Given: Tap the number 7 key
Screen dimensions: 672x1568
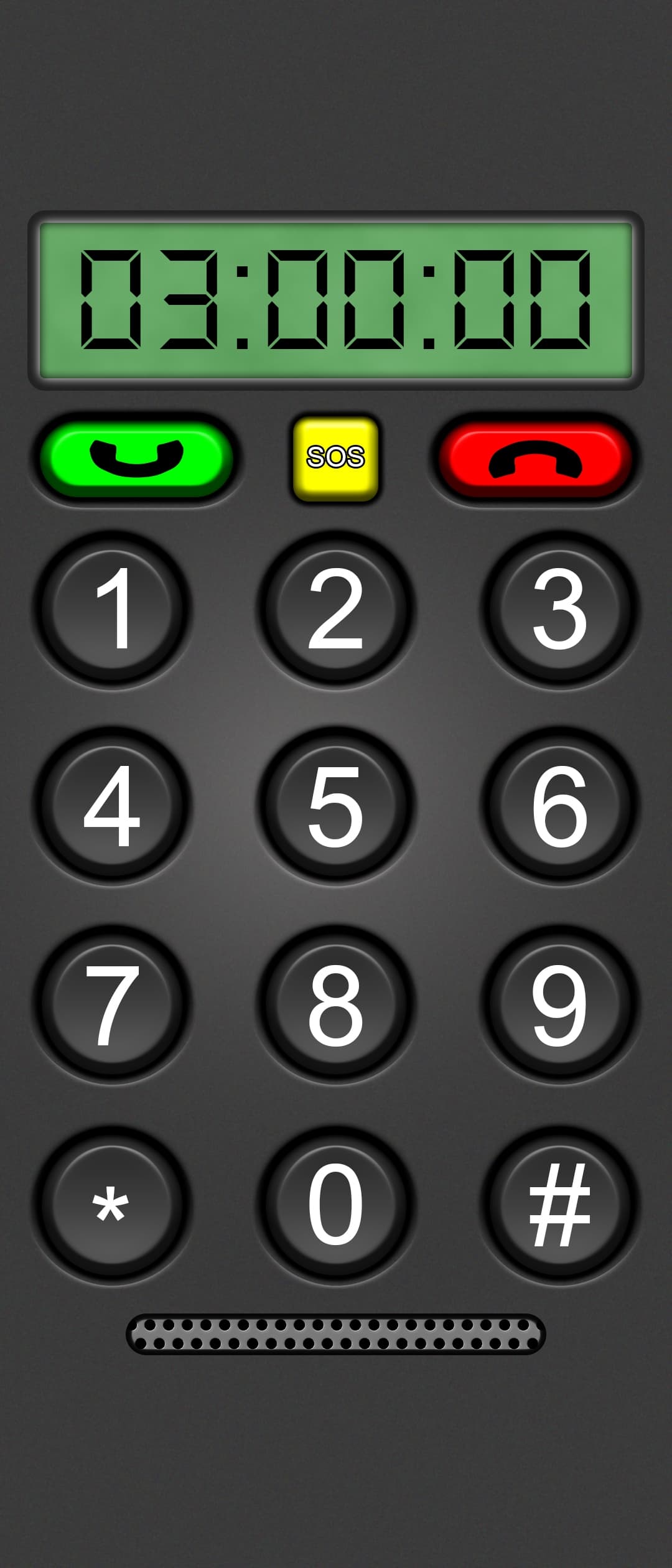Looking at the screenshot, I should click(112, 1004).
